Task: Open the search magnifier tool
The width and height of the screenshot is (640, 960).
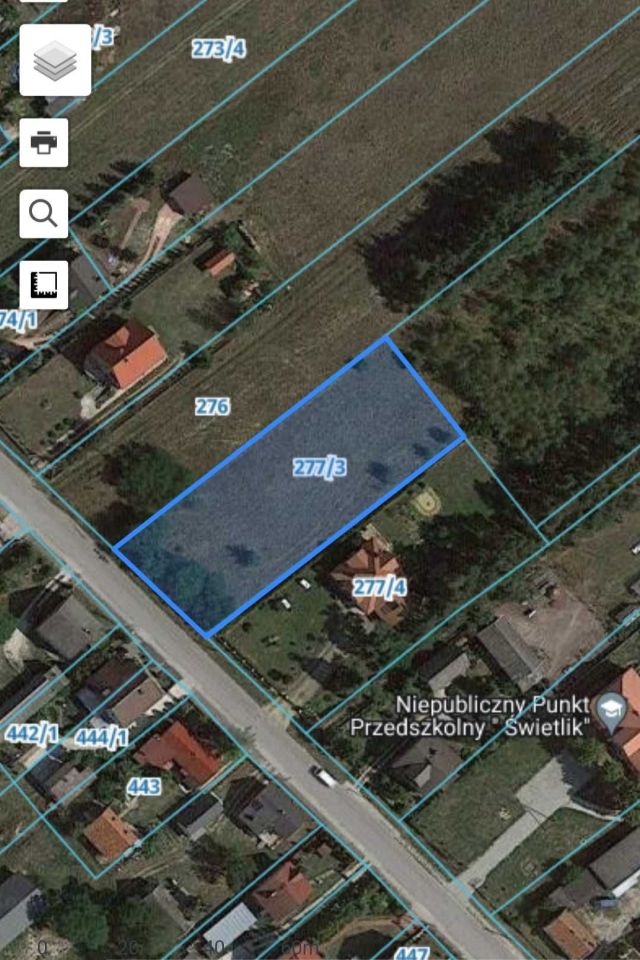Action: coord(44,214)
